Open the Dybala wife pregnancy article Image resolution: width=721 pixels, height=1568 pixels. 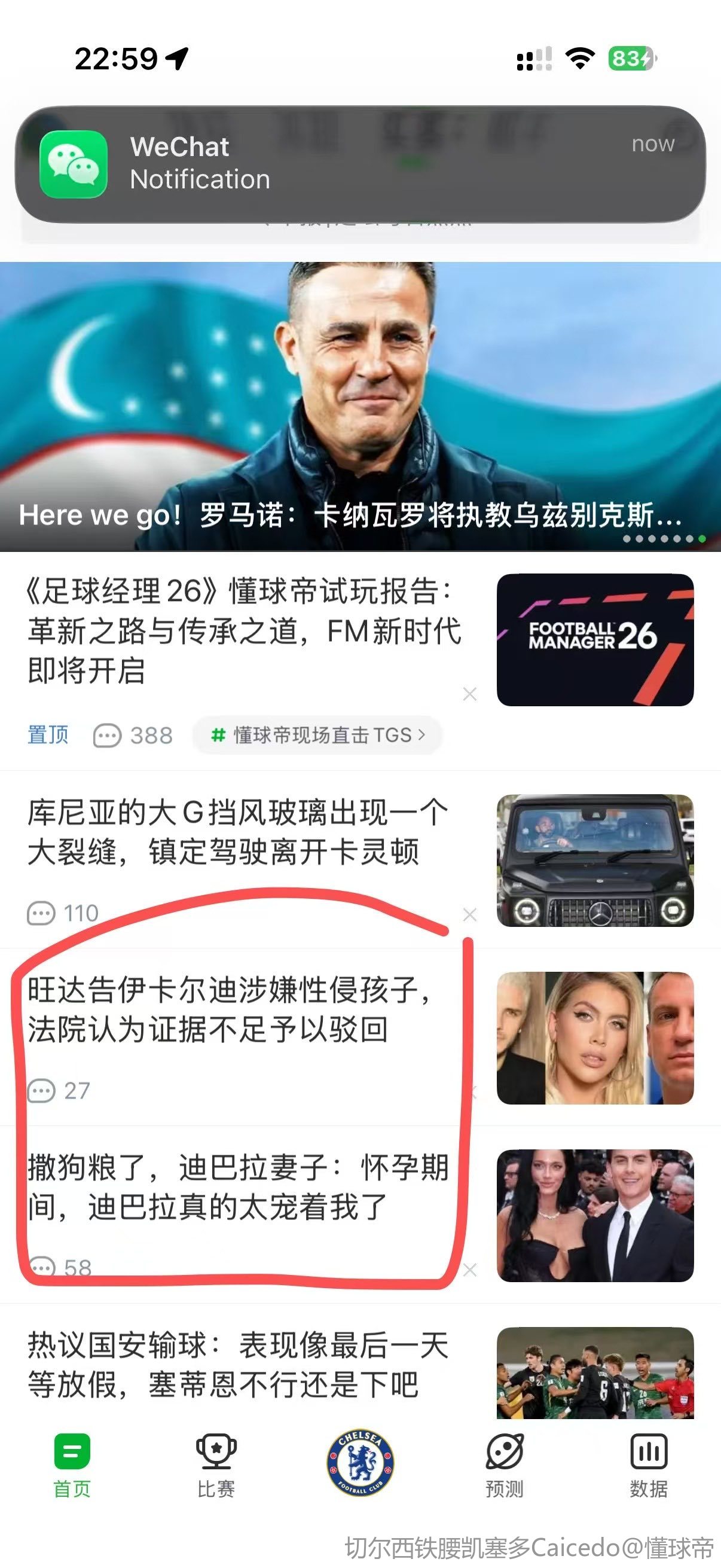pos(237,1187)
